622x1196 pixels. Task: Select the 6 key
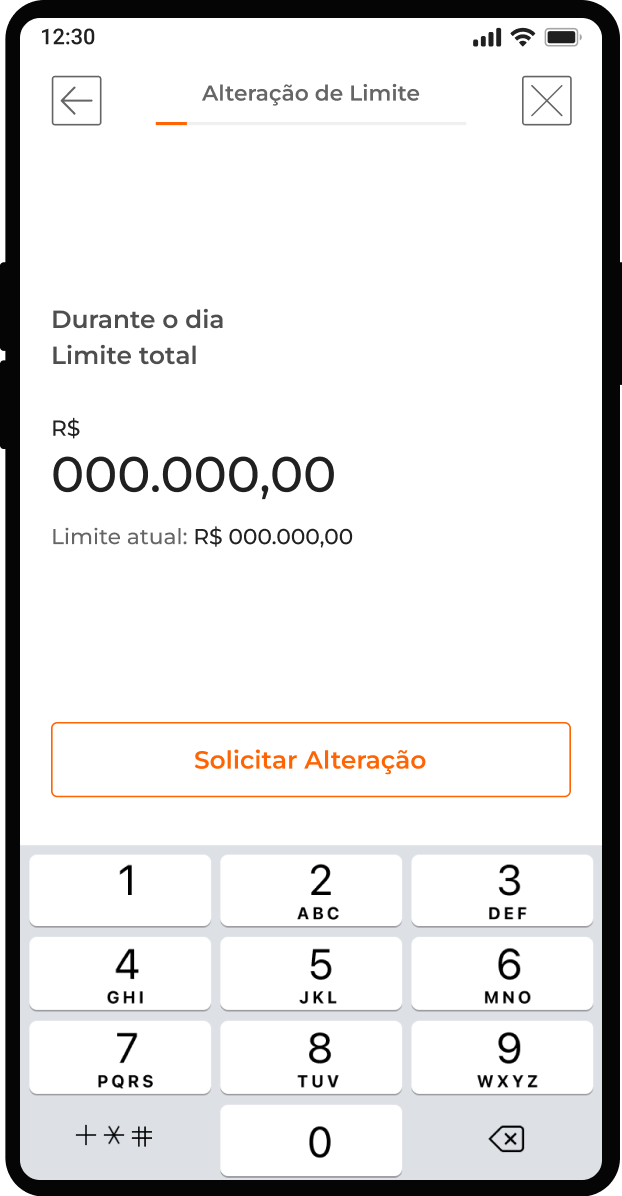tap(502, 973)
